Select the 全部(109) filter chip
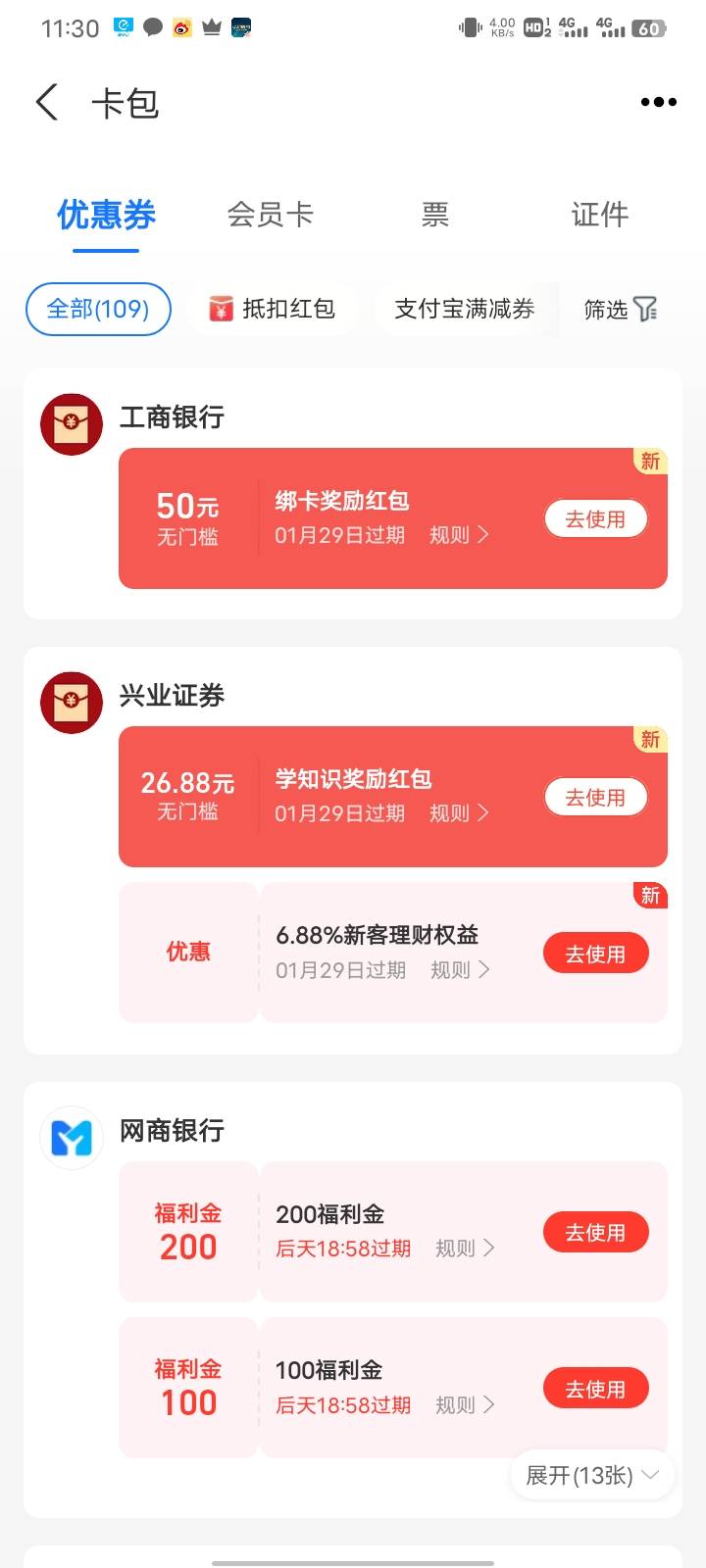Viewport: 706px width, 1568px height. [x=98, y=310]
